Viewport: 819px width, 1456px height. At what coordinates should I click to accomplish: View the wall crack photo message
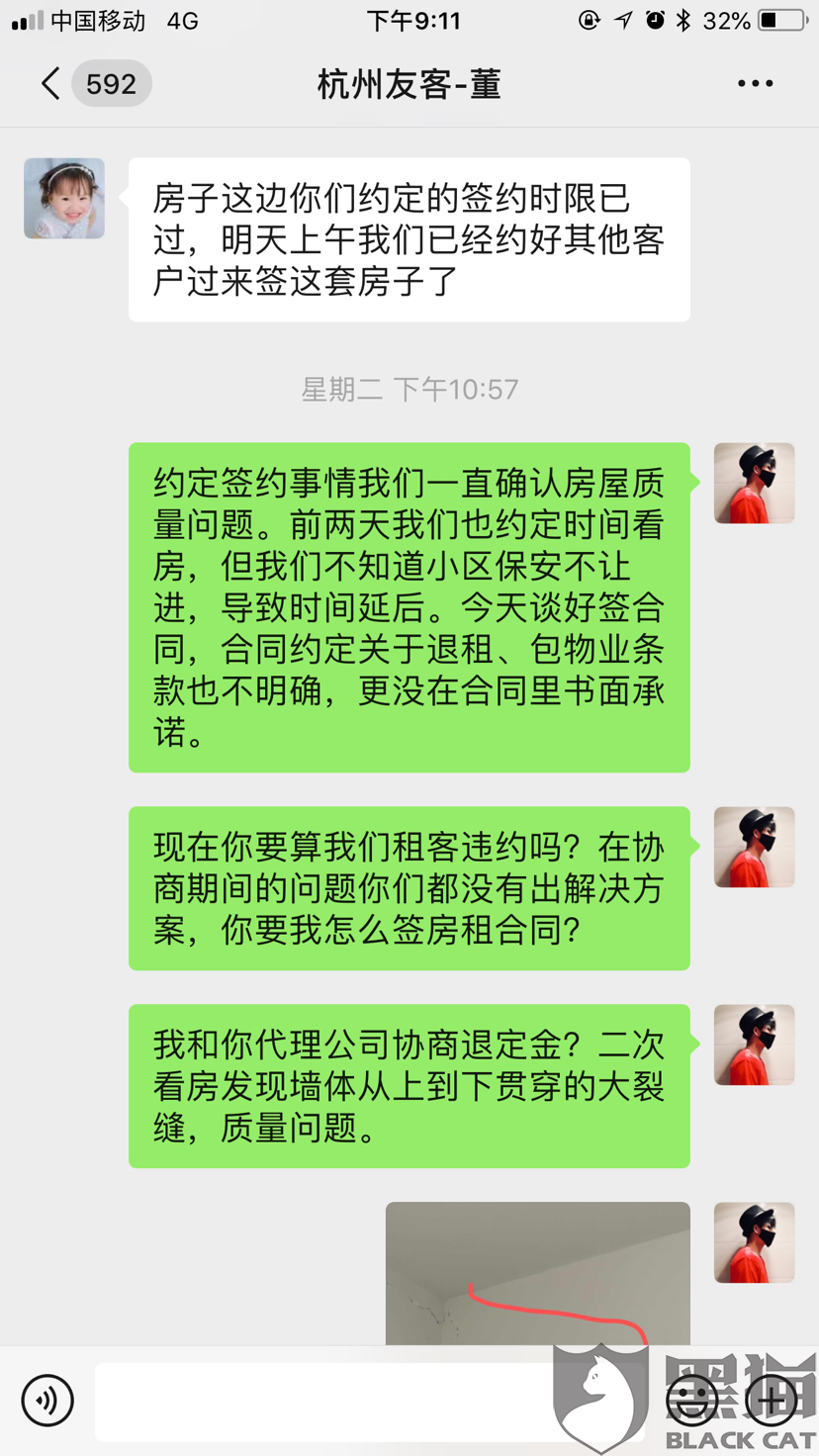pos(538,1274)
